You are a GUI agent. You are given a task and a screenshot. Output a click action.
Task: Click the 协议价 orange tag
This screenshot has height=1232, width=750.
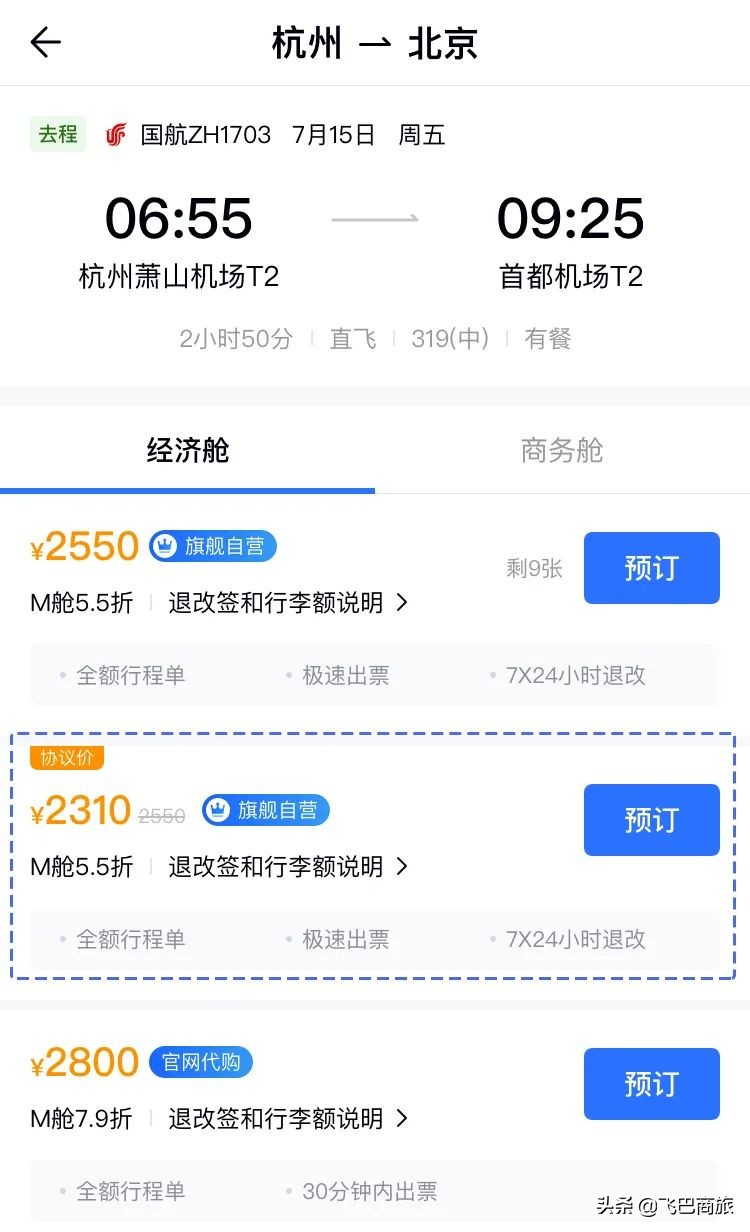[67, 758]
